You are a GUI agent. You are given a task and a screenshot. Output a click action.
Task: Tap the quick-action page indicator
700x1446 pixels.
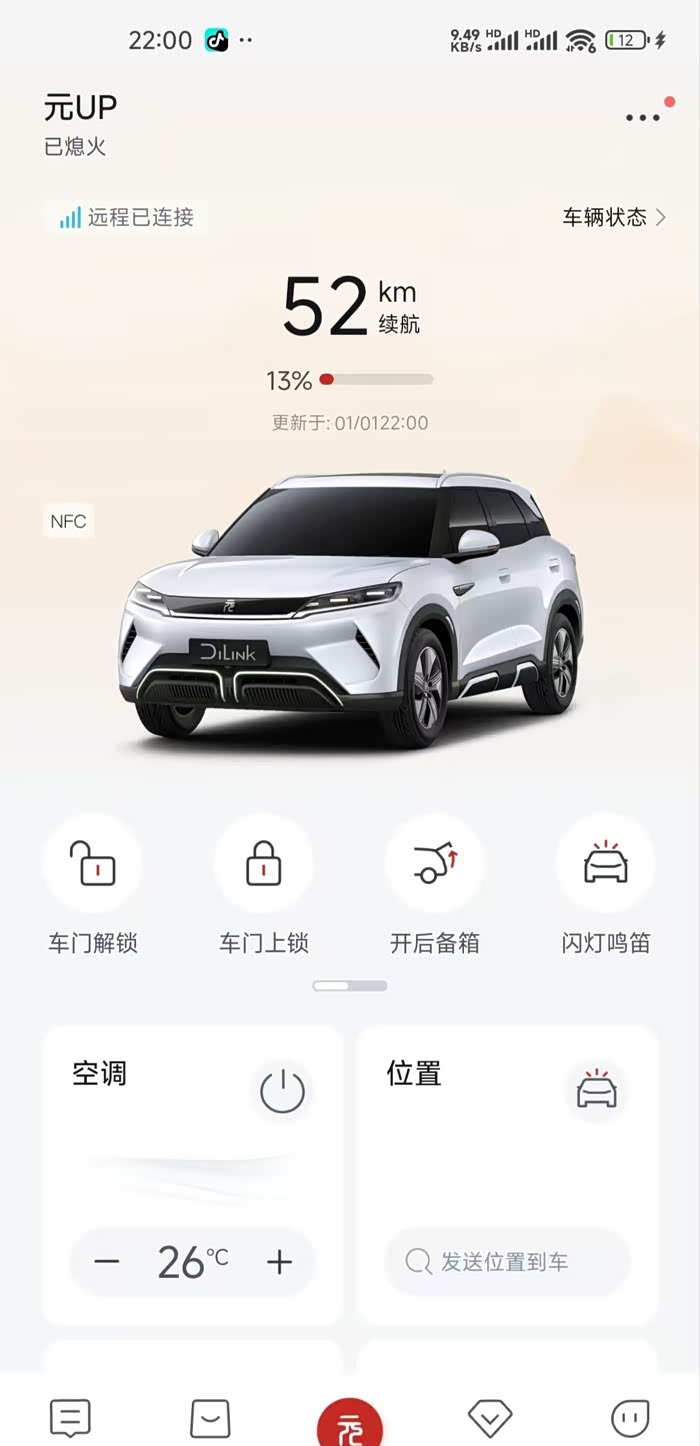pyautogui.click(x=350, y=986)
